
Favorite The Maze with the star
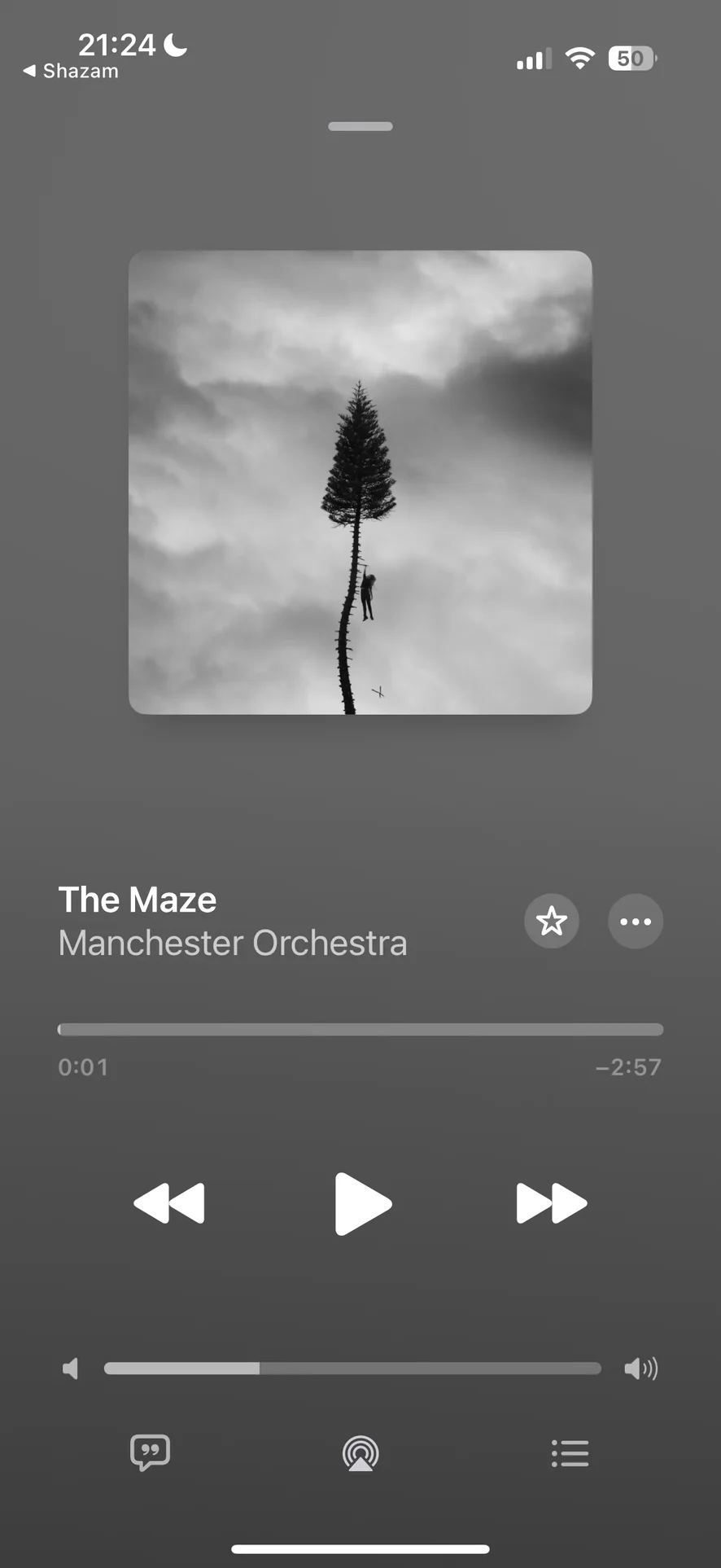[552, 922]
